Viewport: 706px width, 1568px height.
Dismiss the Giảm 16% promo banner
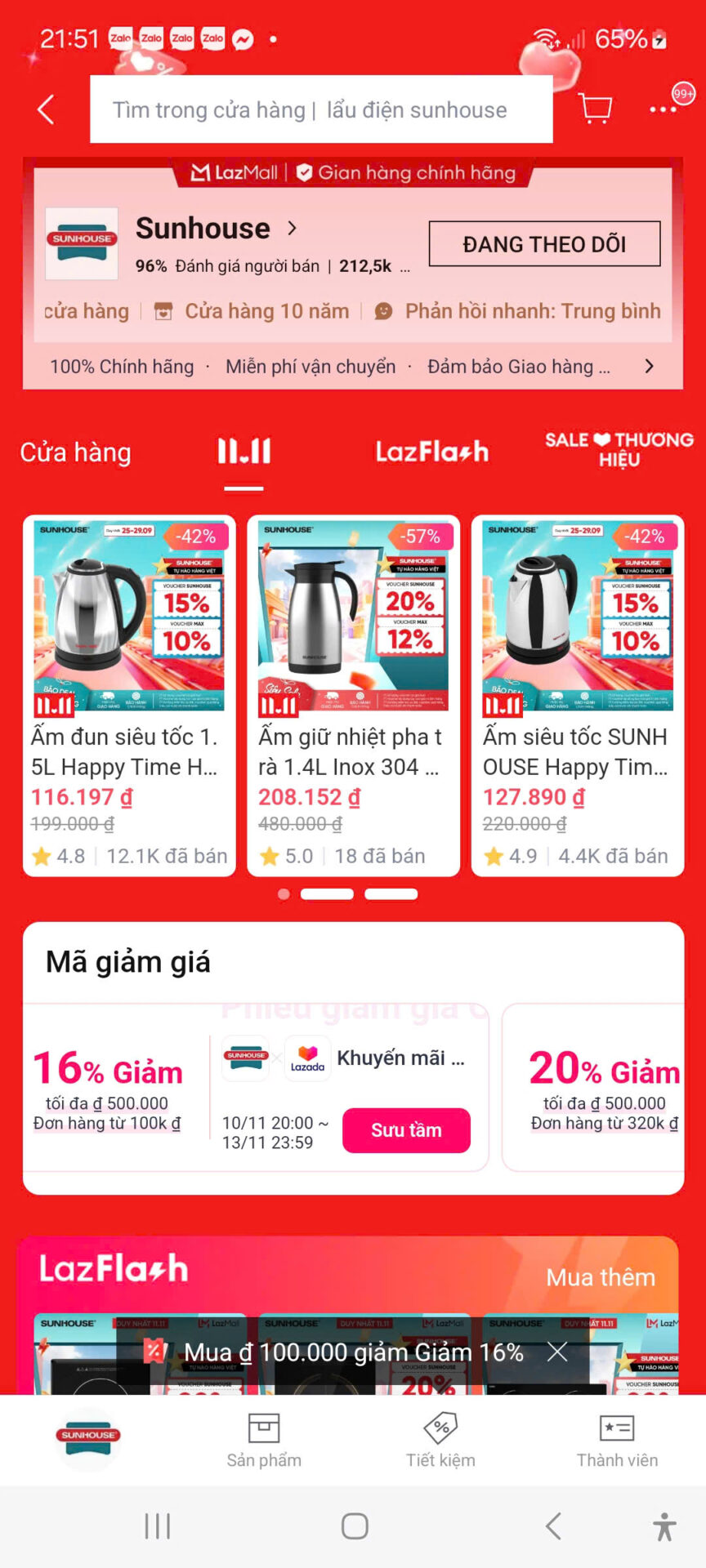coord(557,1352)
